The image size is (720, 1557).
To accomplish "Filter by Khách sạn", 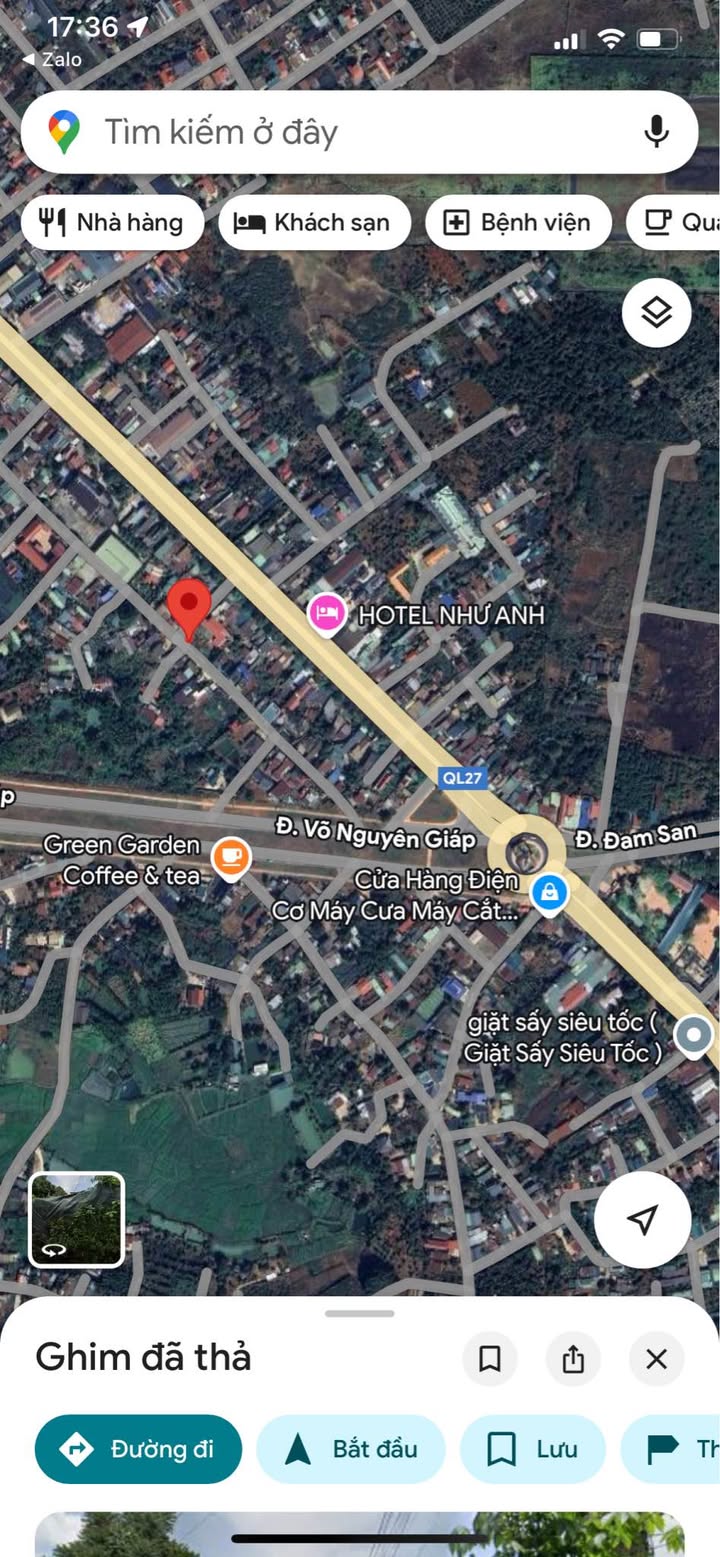I will [314, 222].
